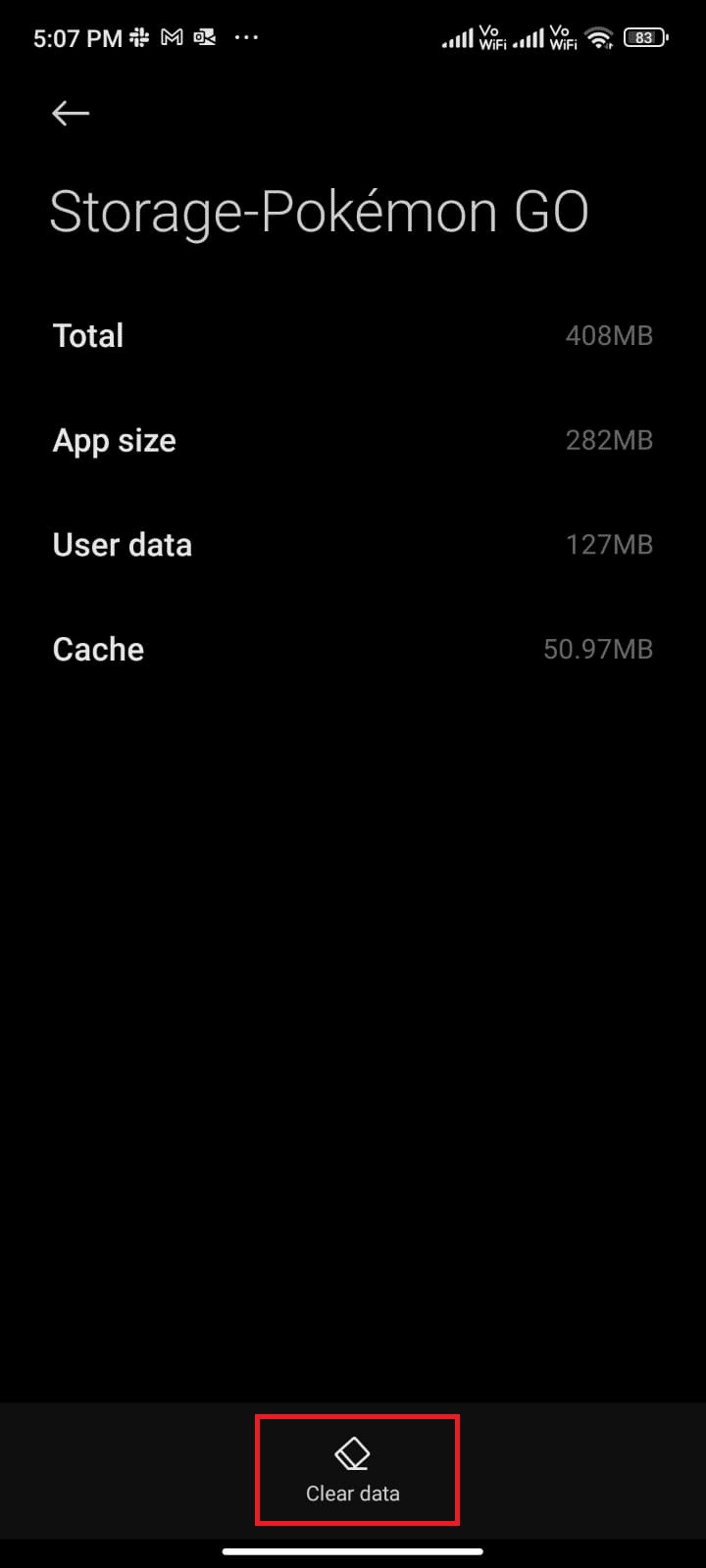Tap the second cellular signal bars
The height and width of the screenshot is (1568, 706).
(x=529, y=37)
